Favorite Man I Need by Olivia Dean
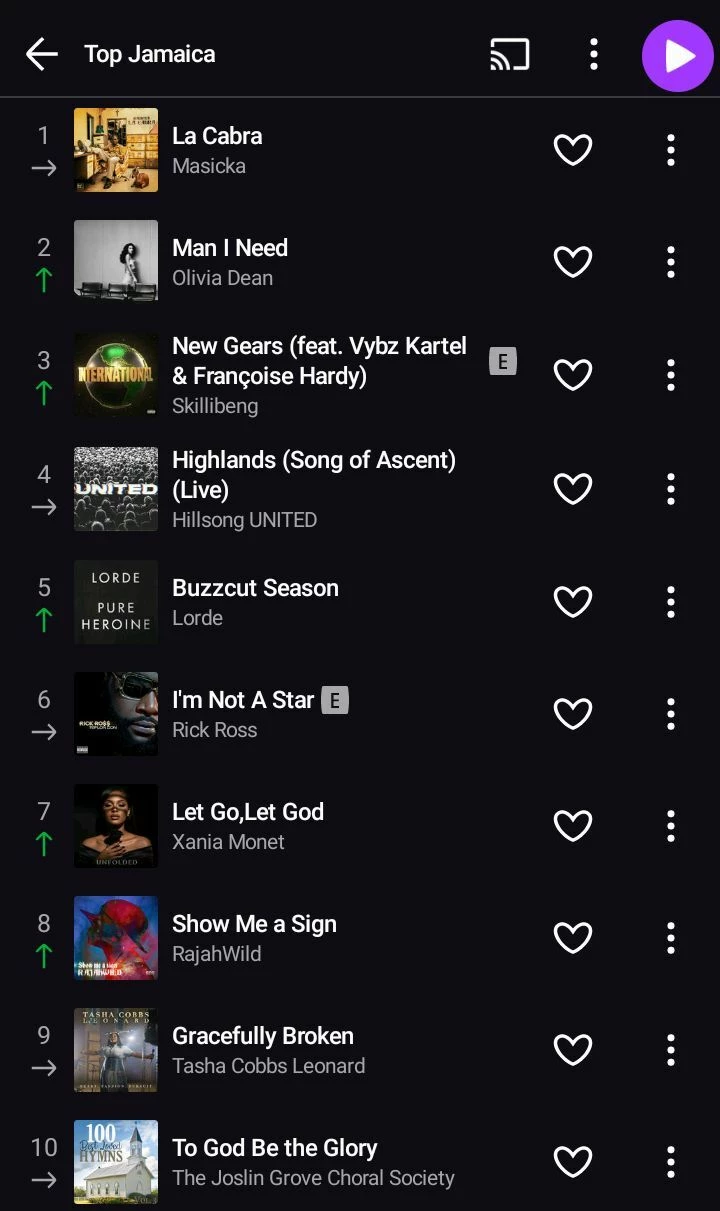 coord(573,262)
